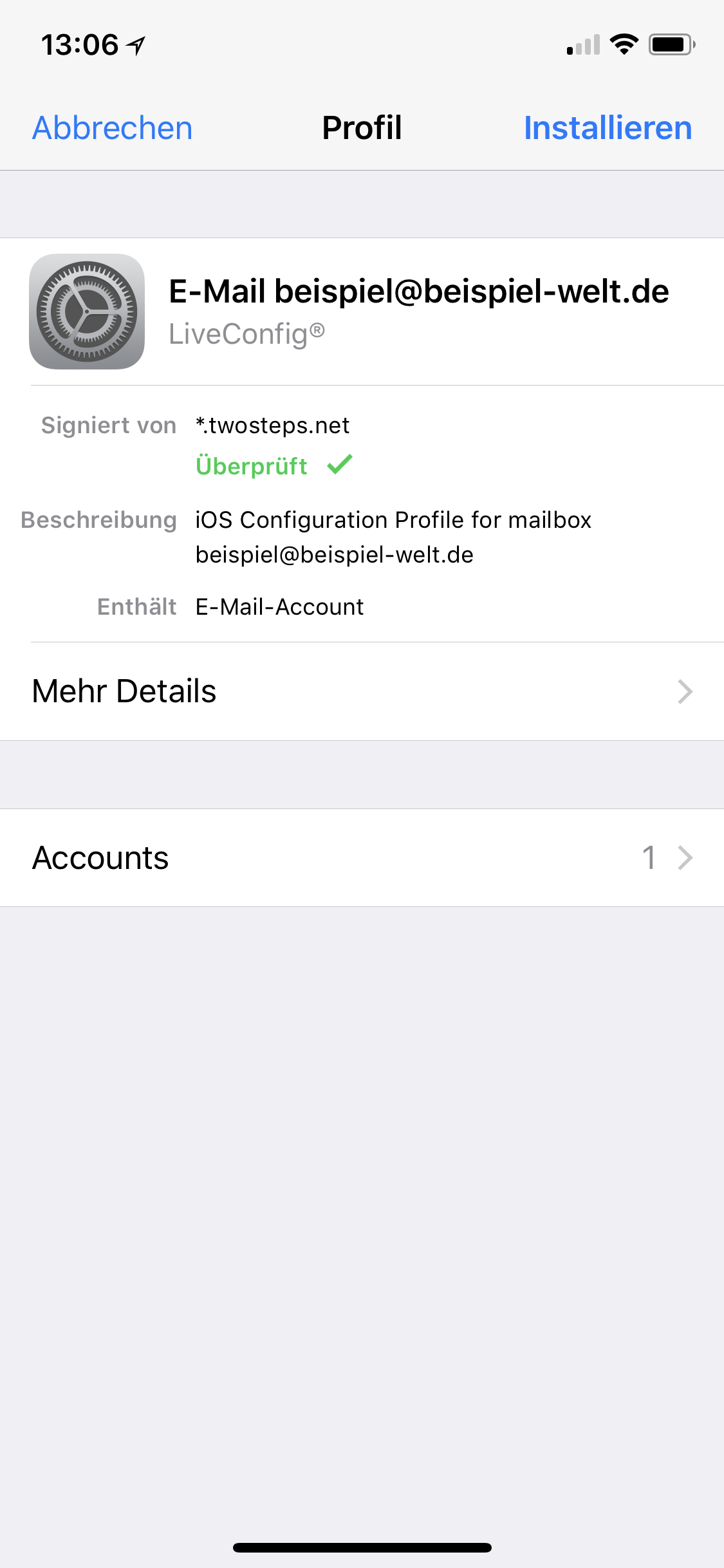Open the Accounts row
This screenshot has height=1568, width=724.
(x=362, y=857)
